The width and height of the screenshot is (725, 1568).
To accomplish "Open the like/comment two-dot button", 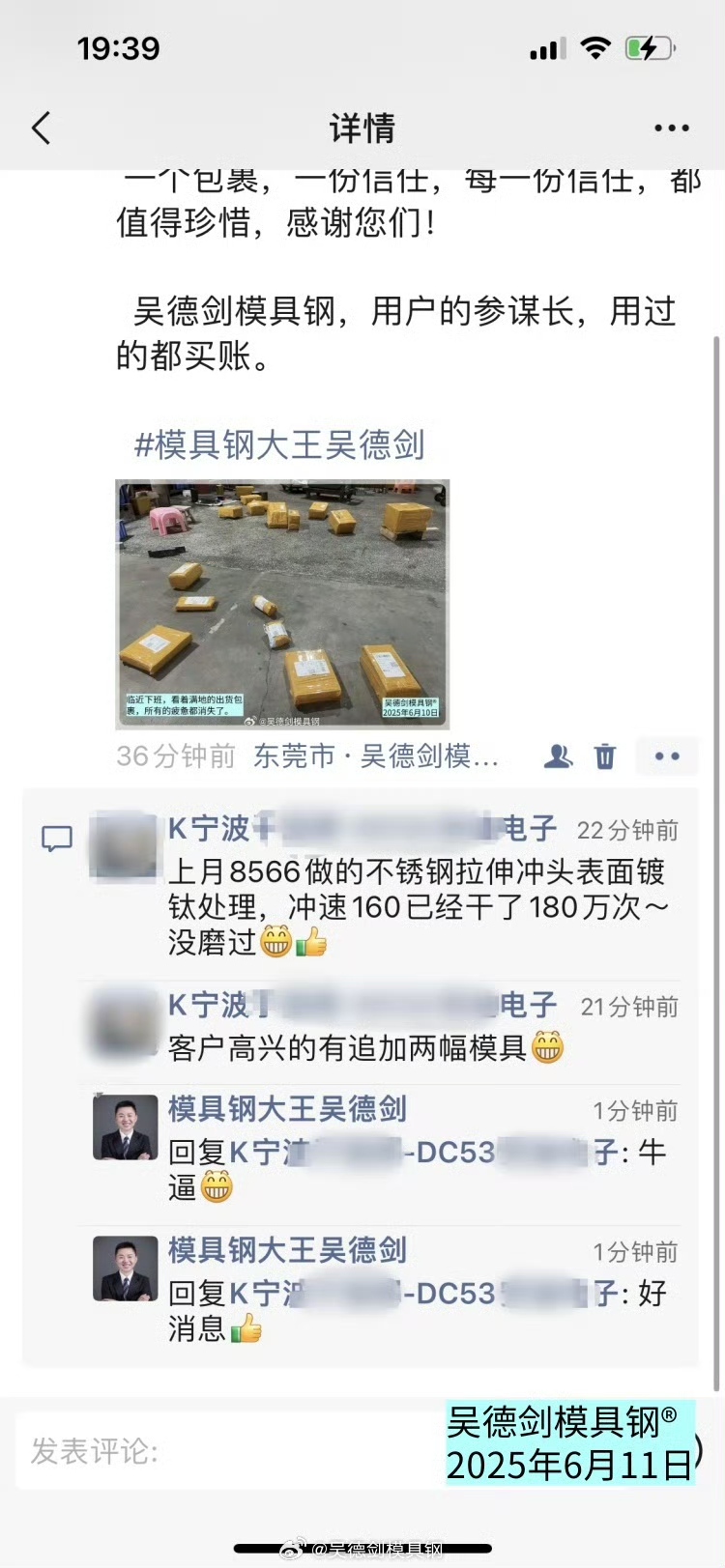I will tap(667, 755).
